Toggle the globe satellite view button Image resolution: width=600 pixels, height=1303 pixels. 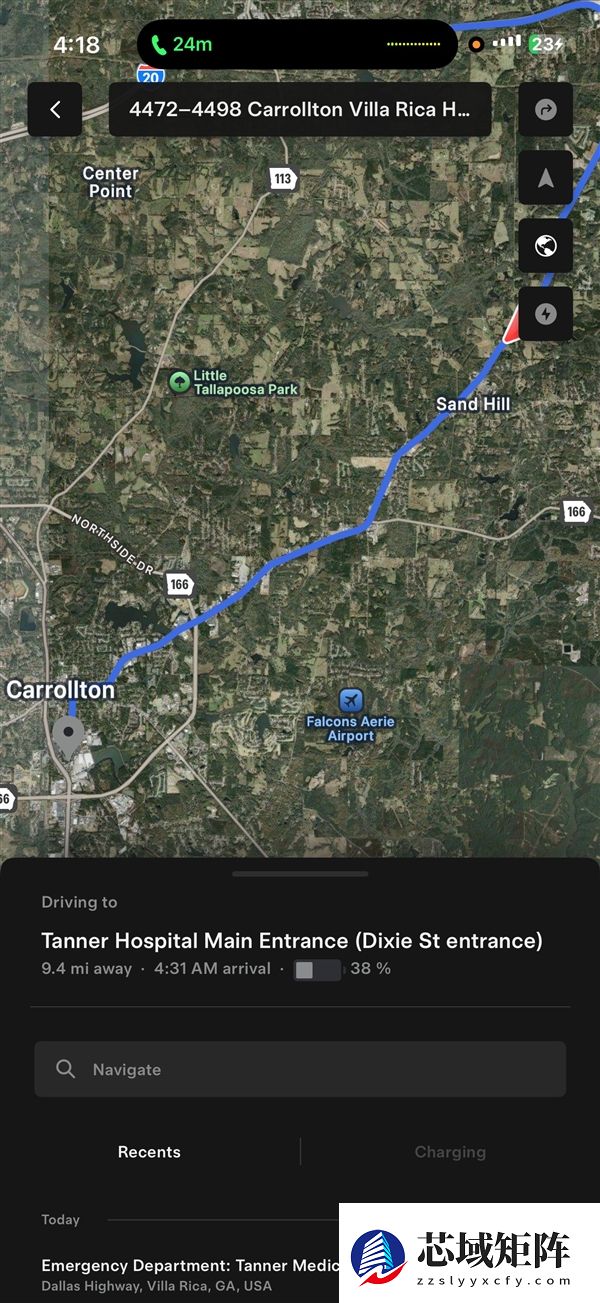pyautogui.click(x=545, y=246)
